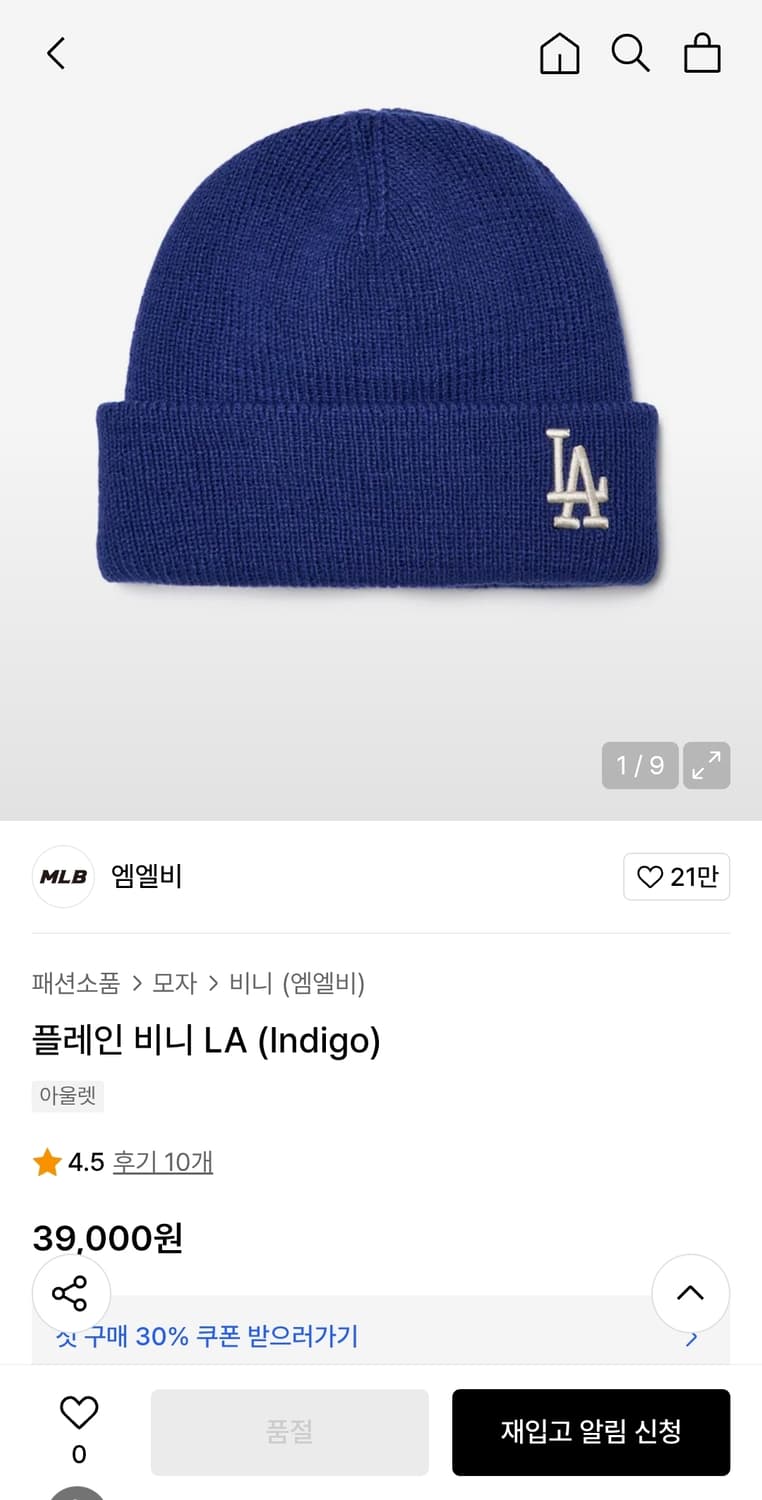Collapse content with the up chevron

[x=690, y=1294]
